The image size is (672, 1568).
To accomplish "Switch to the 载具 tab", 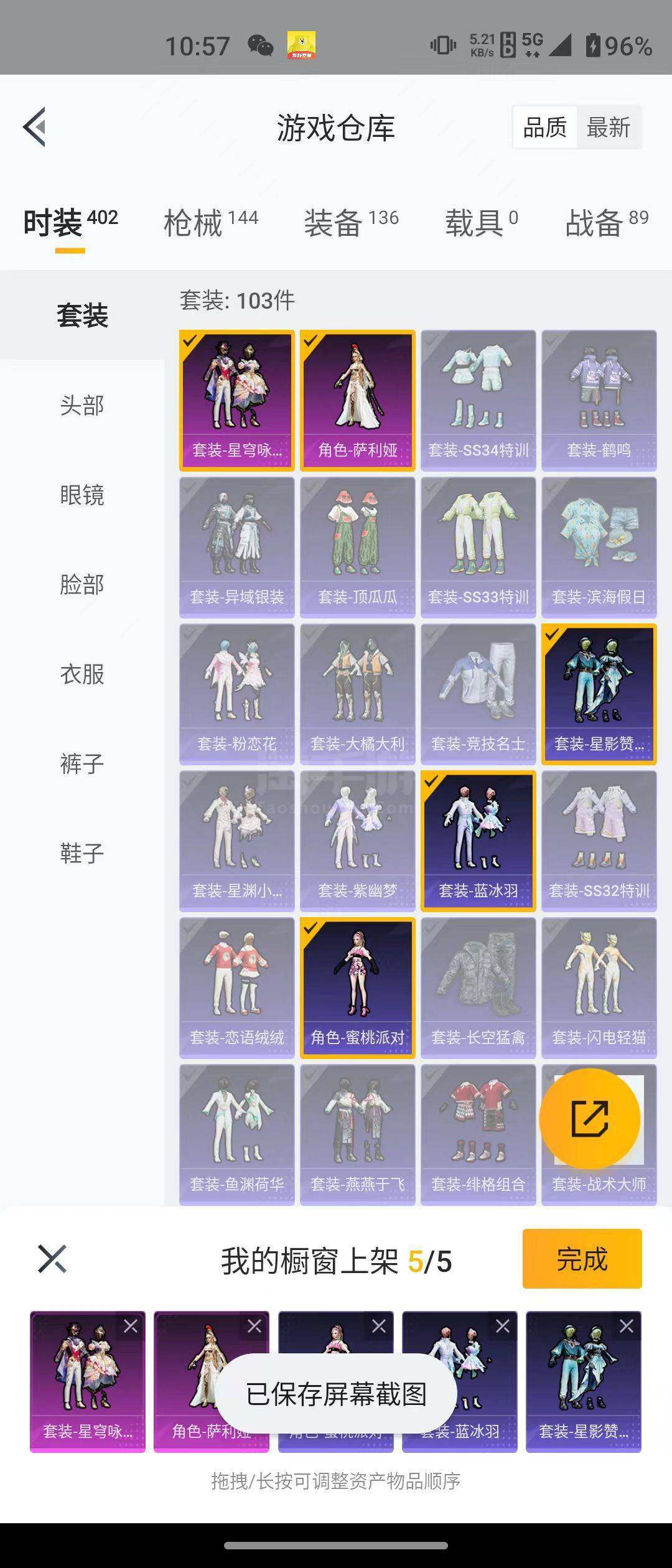I will point(480,222).
